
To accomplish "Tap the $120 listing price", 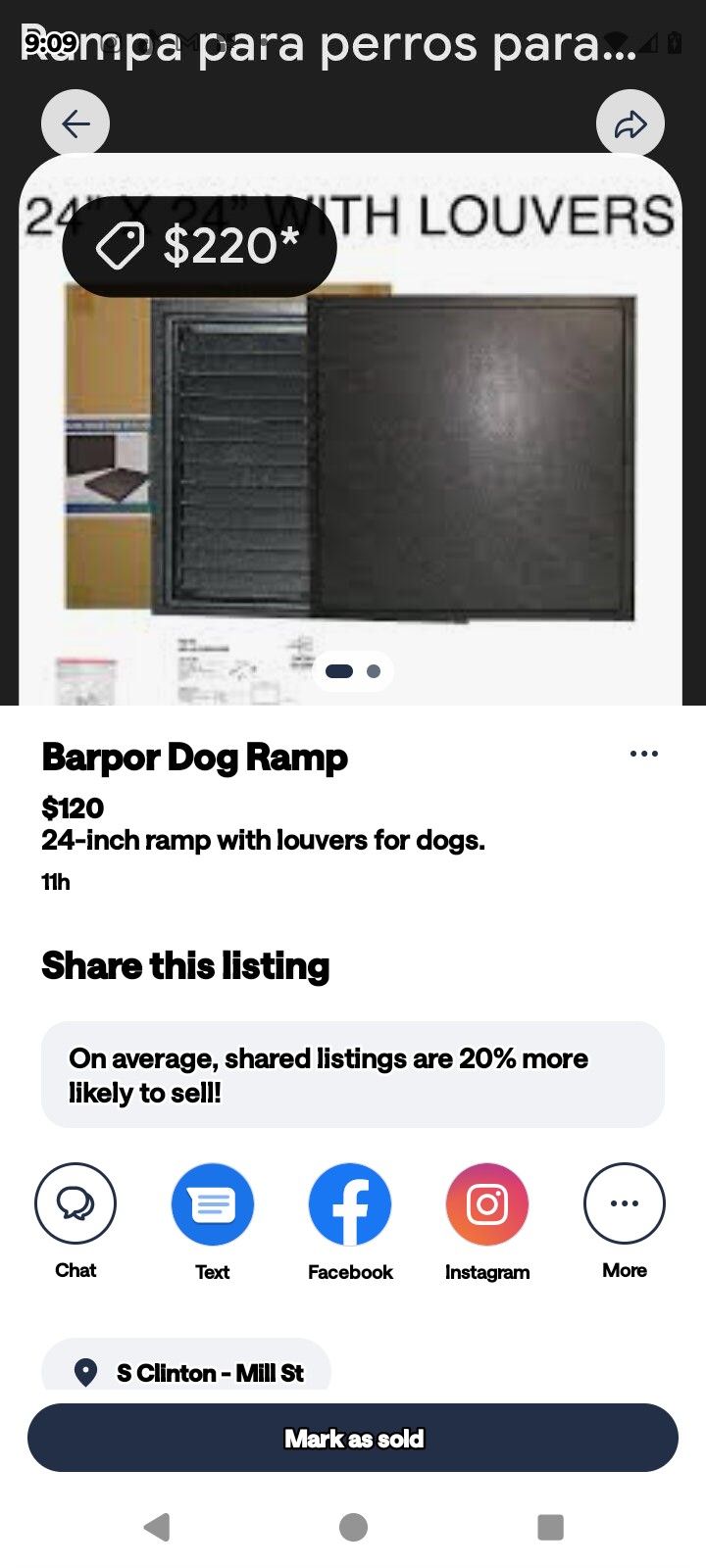I will (73, 808).
